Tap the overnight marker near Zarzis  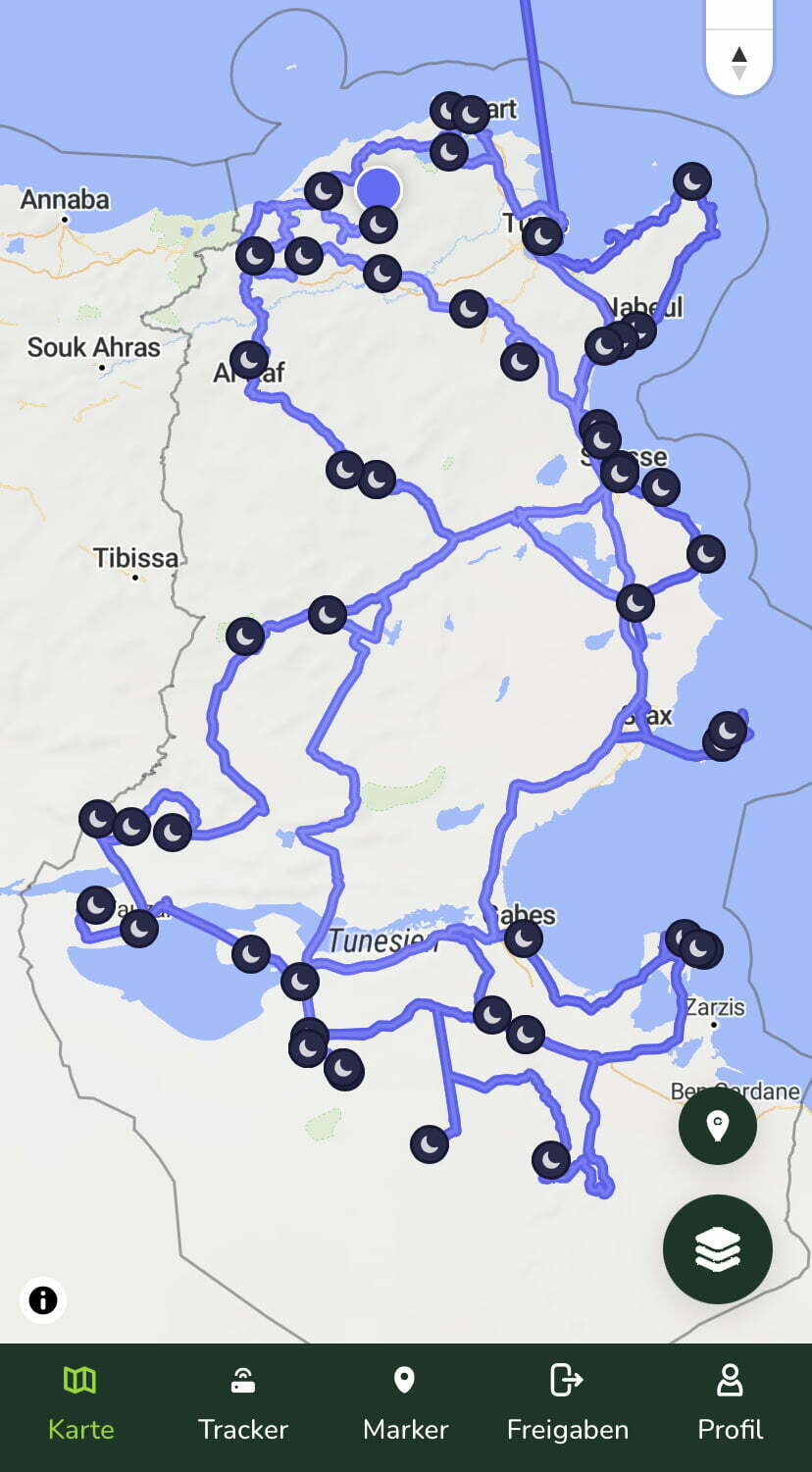coord(700,948)
